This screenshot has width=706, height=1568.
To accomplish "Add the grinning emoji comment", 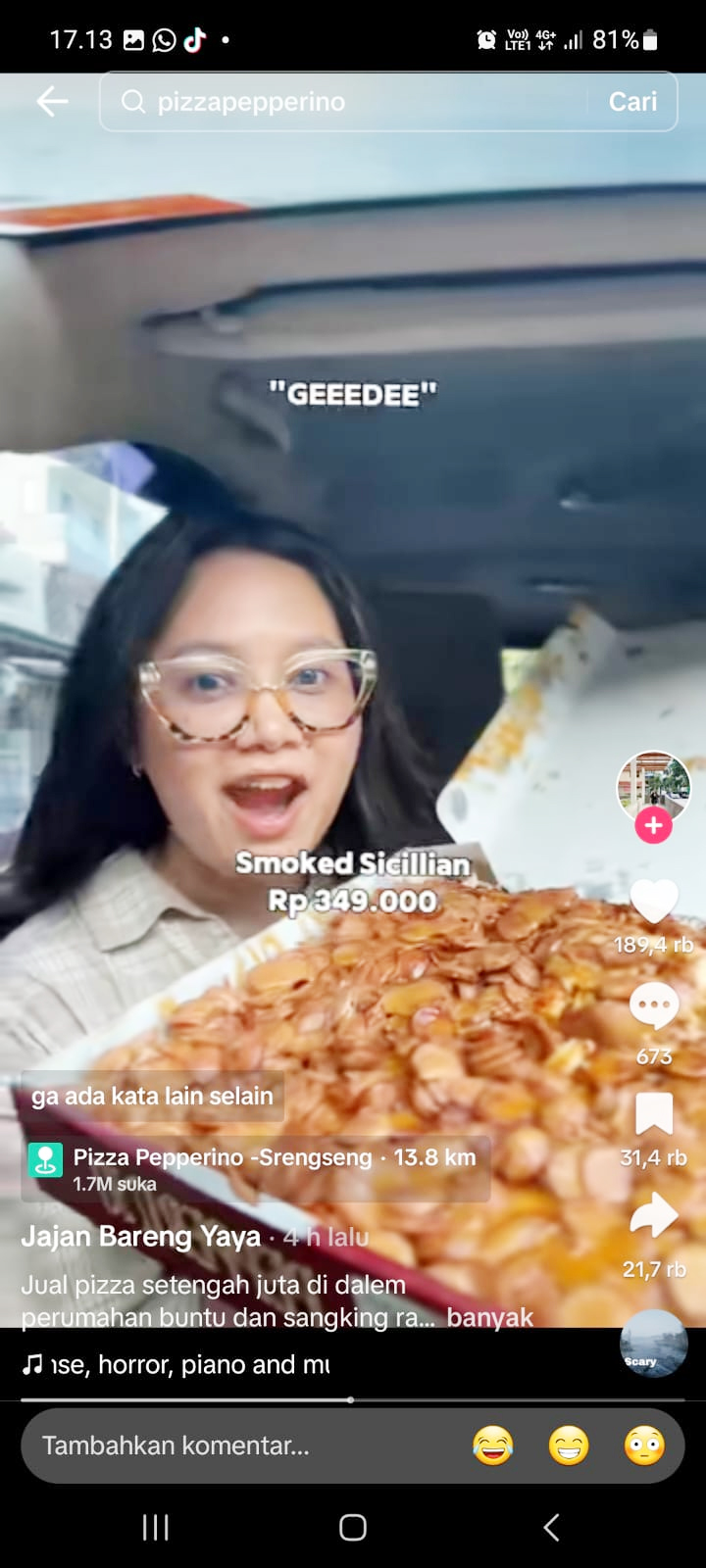I will [569, 1445].
